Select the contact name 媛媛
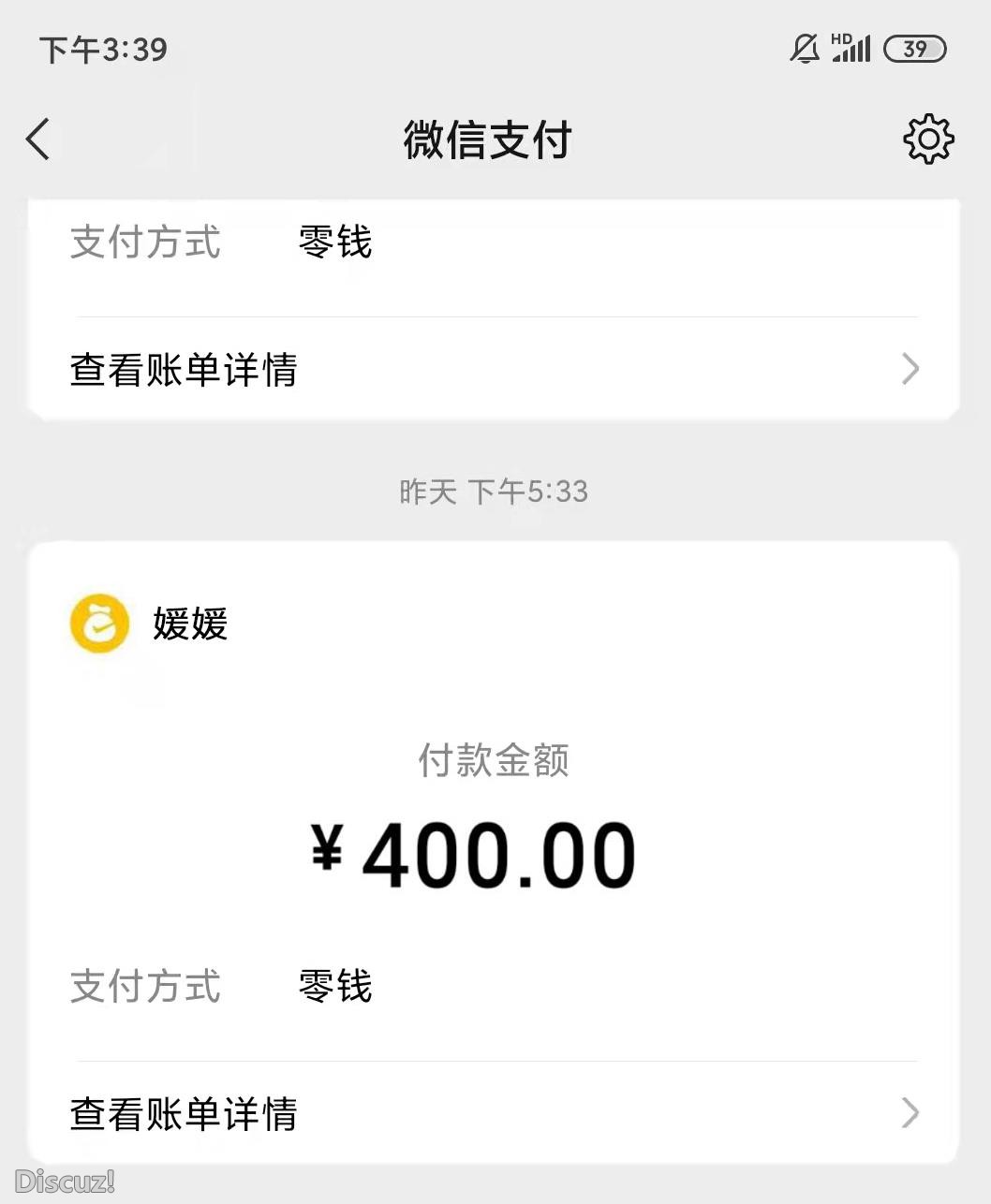991x1204 pixels. [x=187, y=624]
